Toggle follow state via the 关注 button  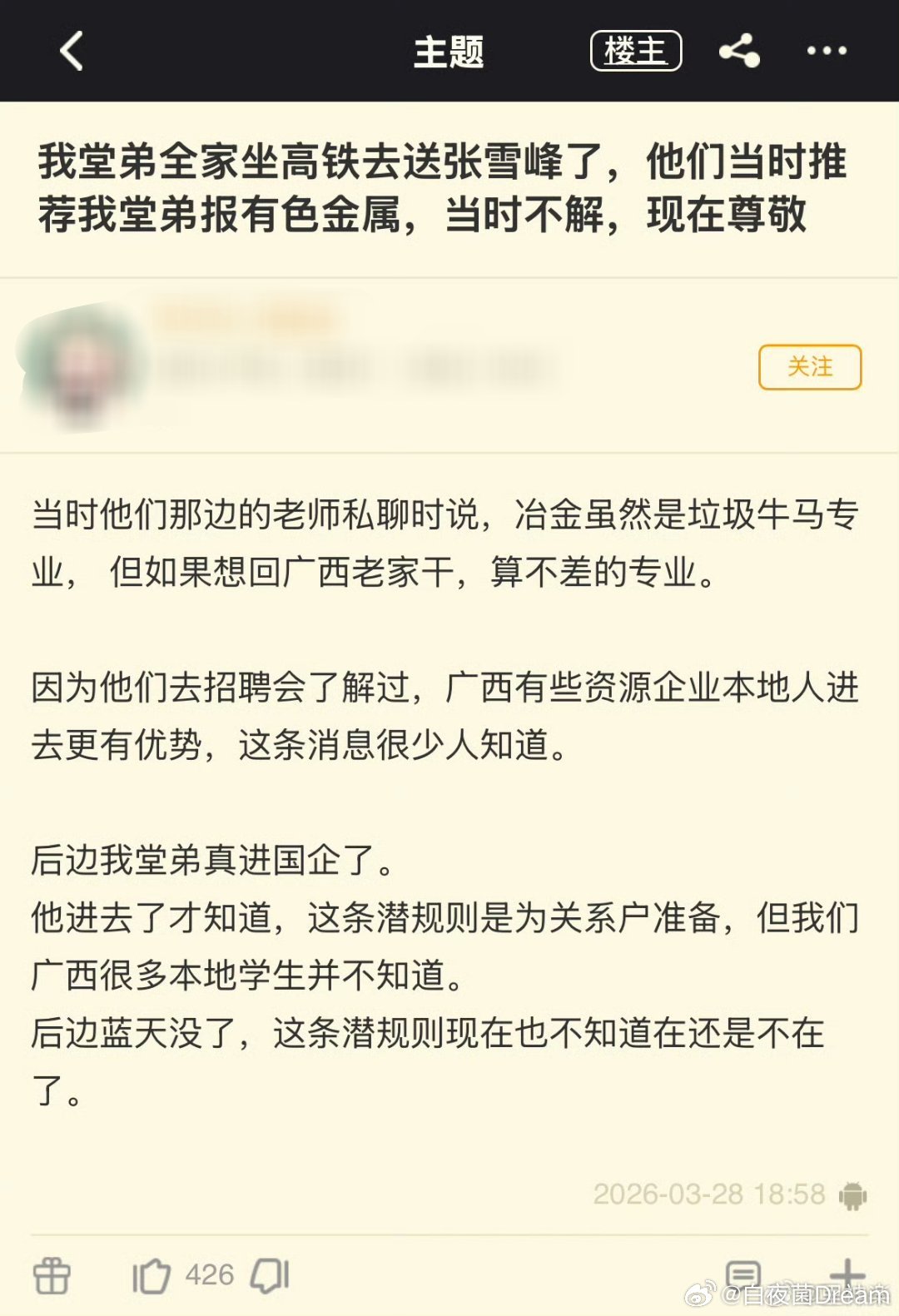tap(809, 366)
